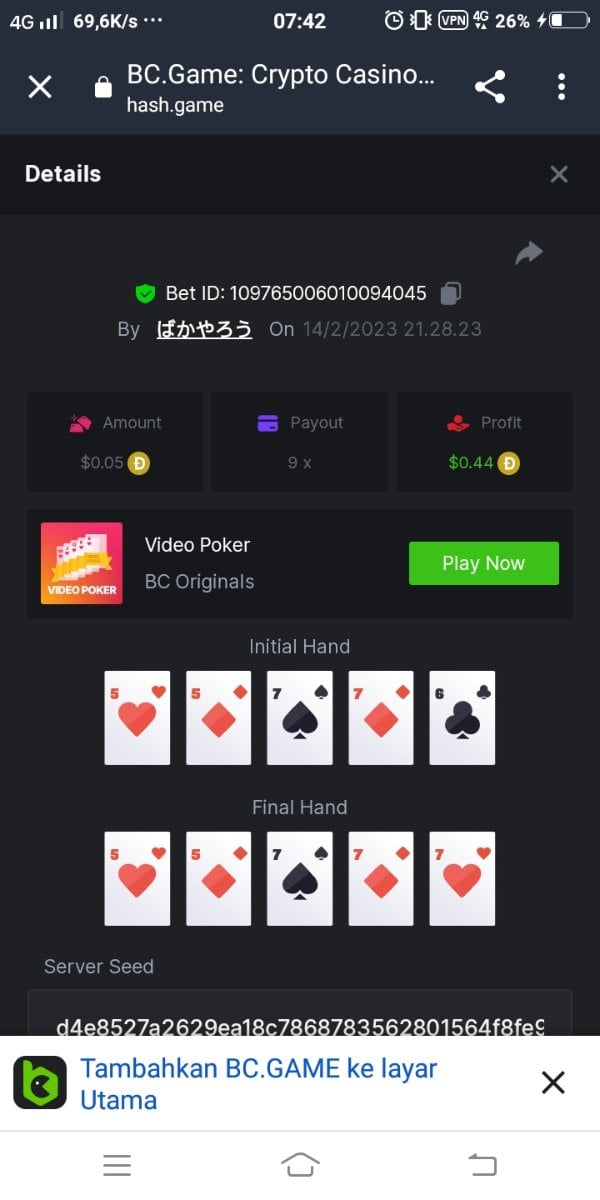Screen dimensions: 600x1200
Task: Share this page from the browser toolbar
Action: 490,87
